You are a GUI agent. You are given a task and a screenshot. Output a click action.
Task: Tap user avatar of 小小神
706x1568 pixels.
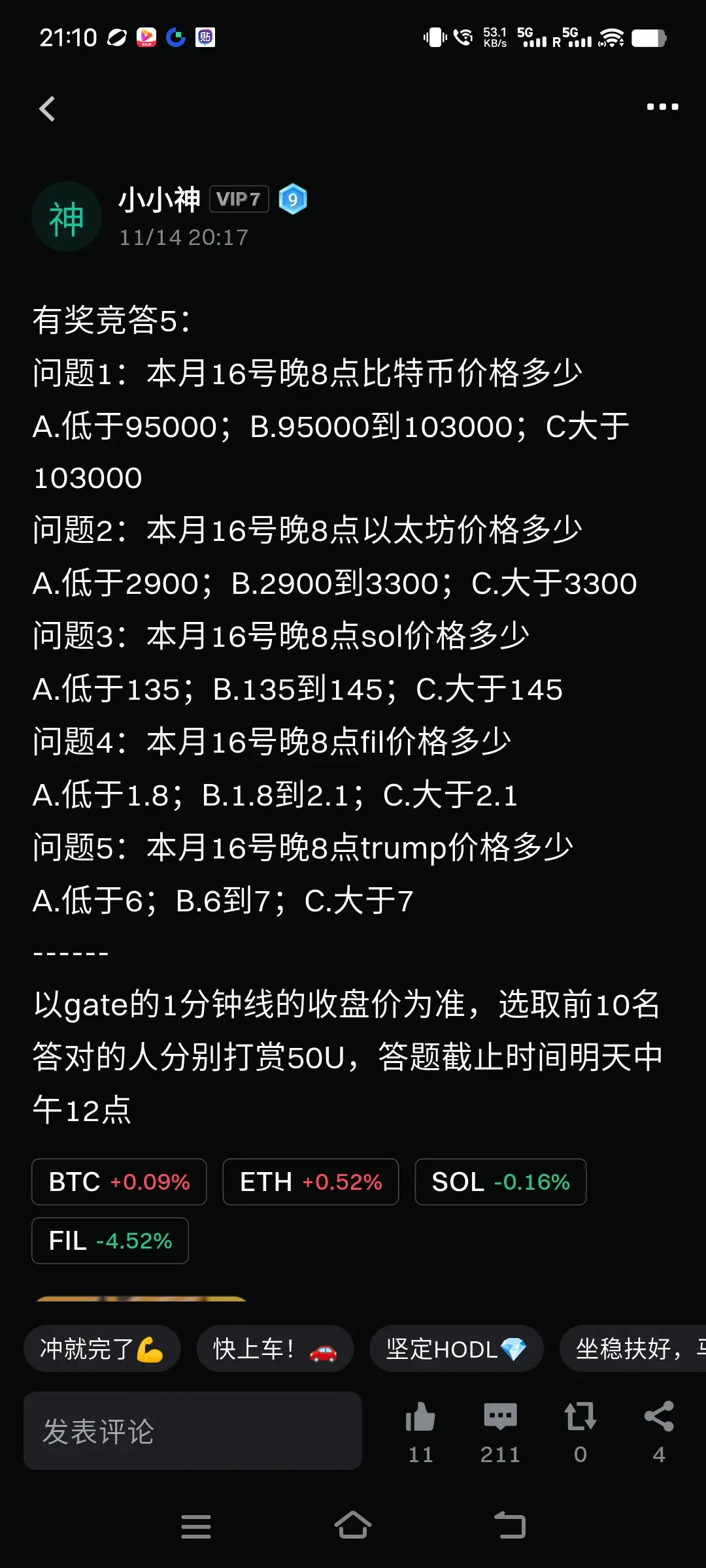(67, 216)
